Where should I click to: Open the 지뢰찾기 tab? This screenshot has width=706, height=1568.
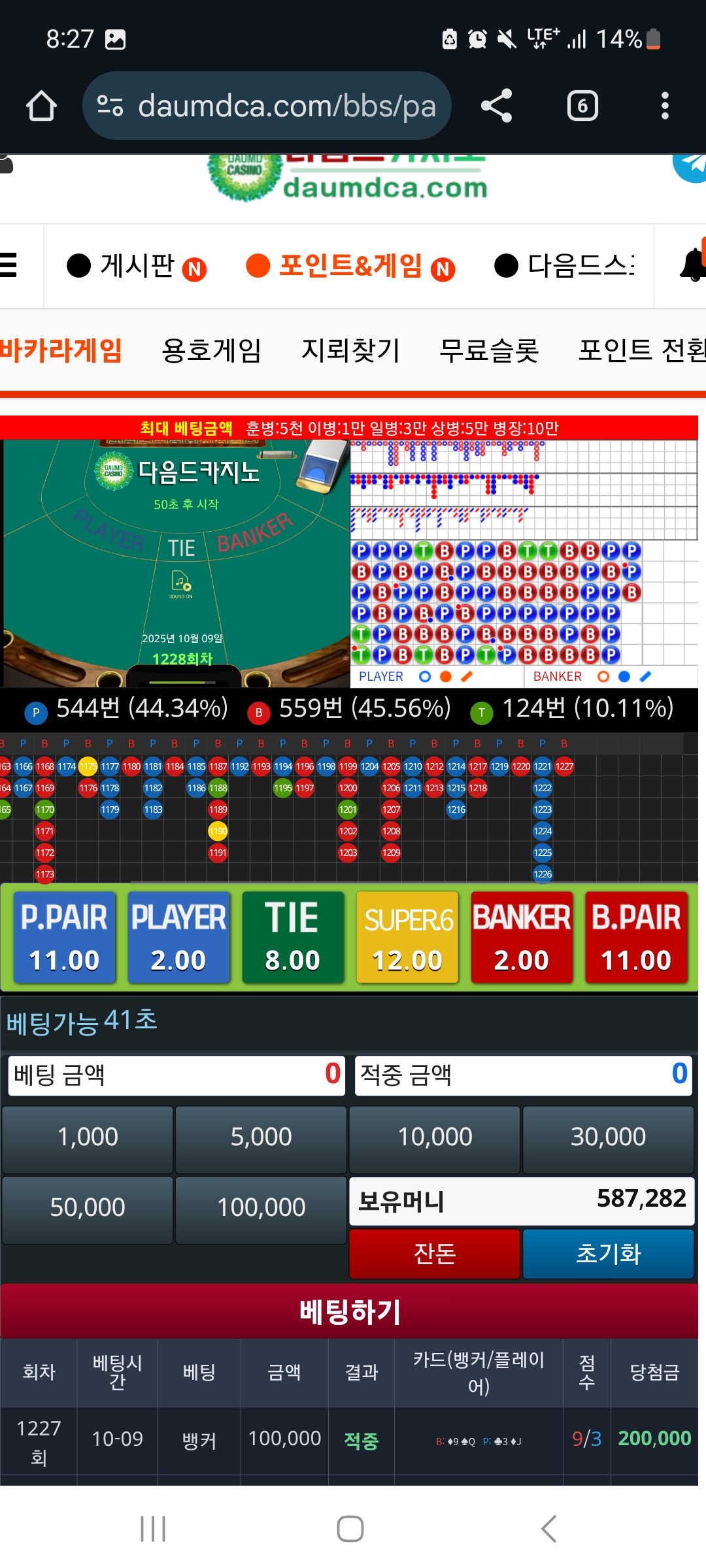[x=350, y=350]
